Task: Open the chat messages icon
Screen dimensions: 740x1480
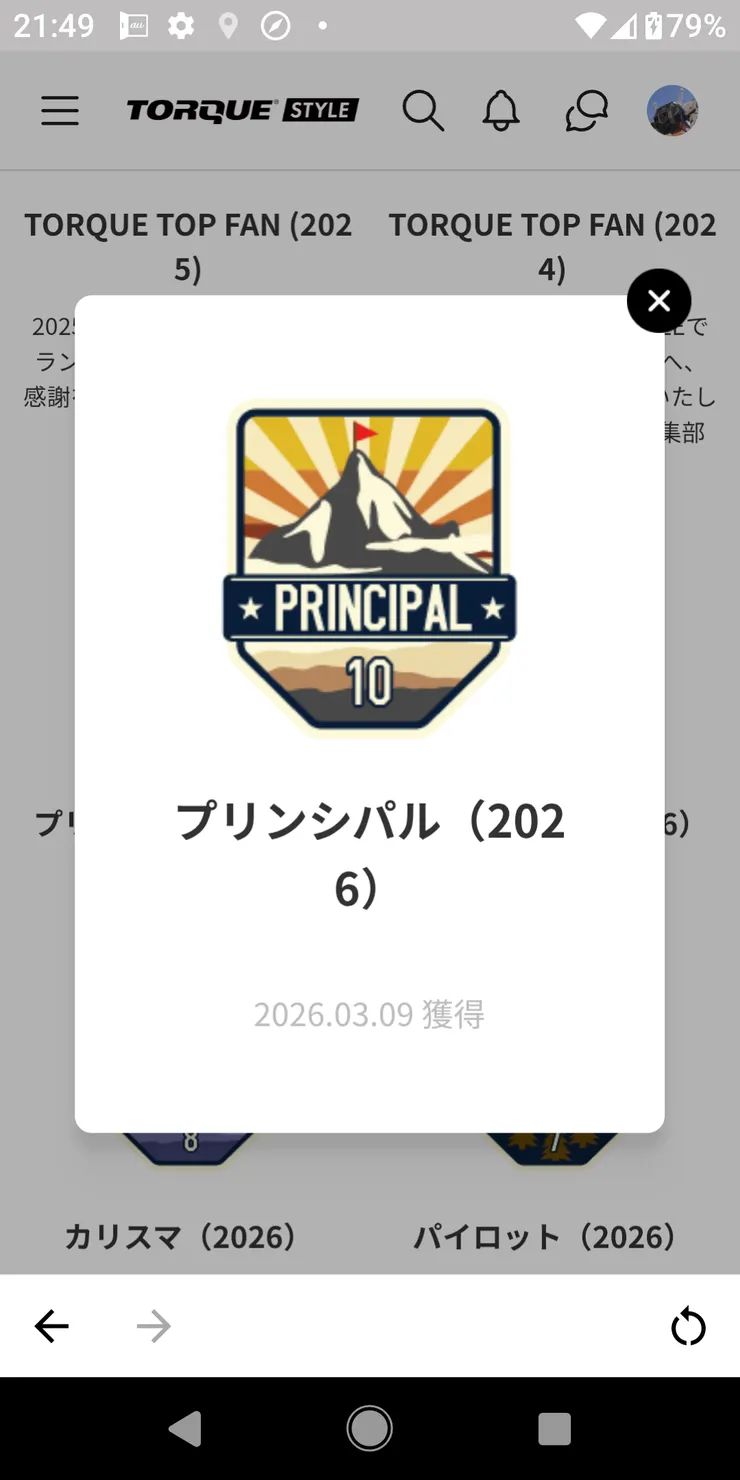Action: tap(586, 111)
